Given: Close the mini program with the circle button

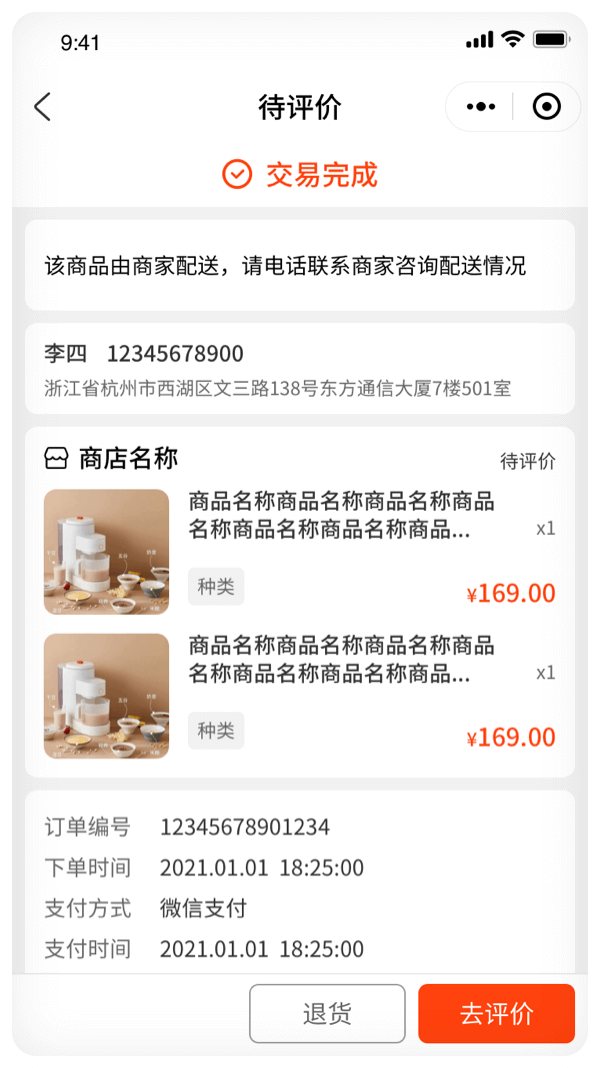Looking at the screenshot, I should (546, 107).
